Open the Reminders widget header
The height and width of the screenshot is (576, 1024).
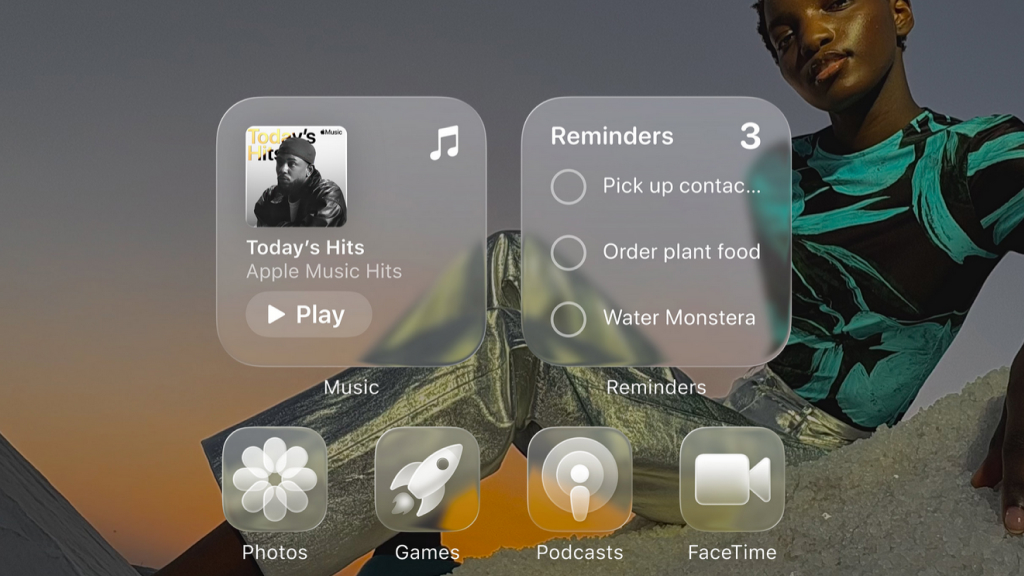click(x=612, y=137)
